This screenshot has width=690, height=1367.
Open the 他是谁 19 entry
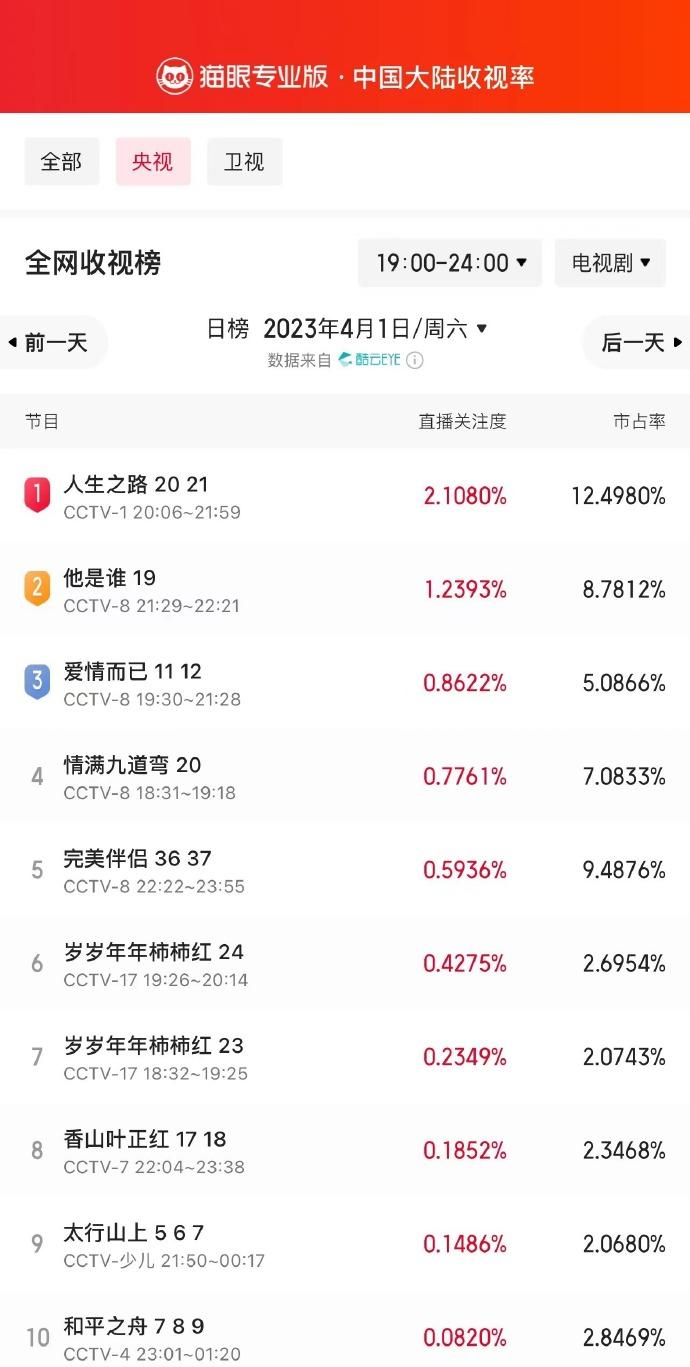coord(345,590)
